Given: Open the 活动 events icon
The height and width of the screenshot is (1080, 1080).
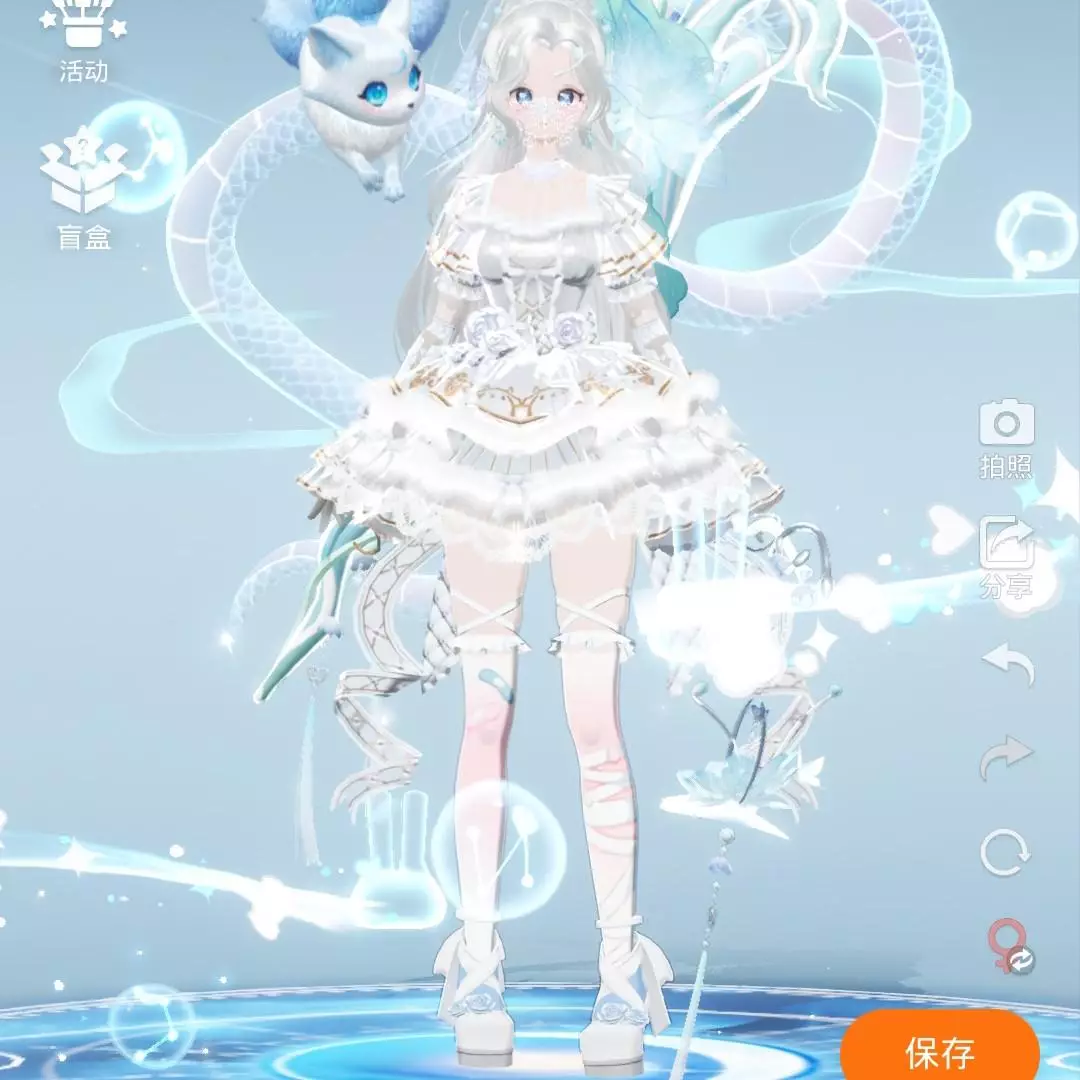Looking at the screenshot, I should pos(83,38).
